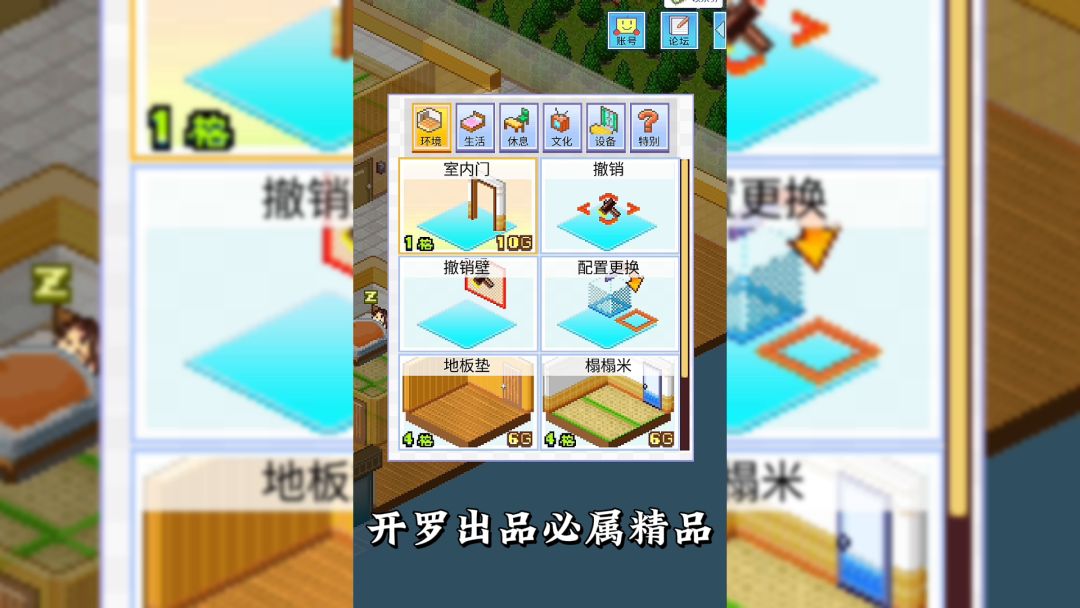Viewport: 1080px width, 608px height.
Task: Select the 文化 category tab
Action: click(x=562, y=127)
